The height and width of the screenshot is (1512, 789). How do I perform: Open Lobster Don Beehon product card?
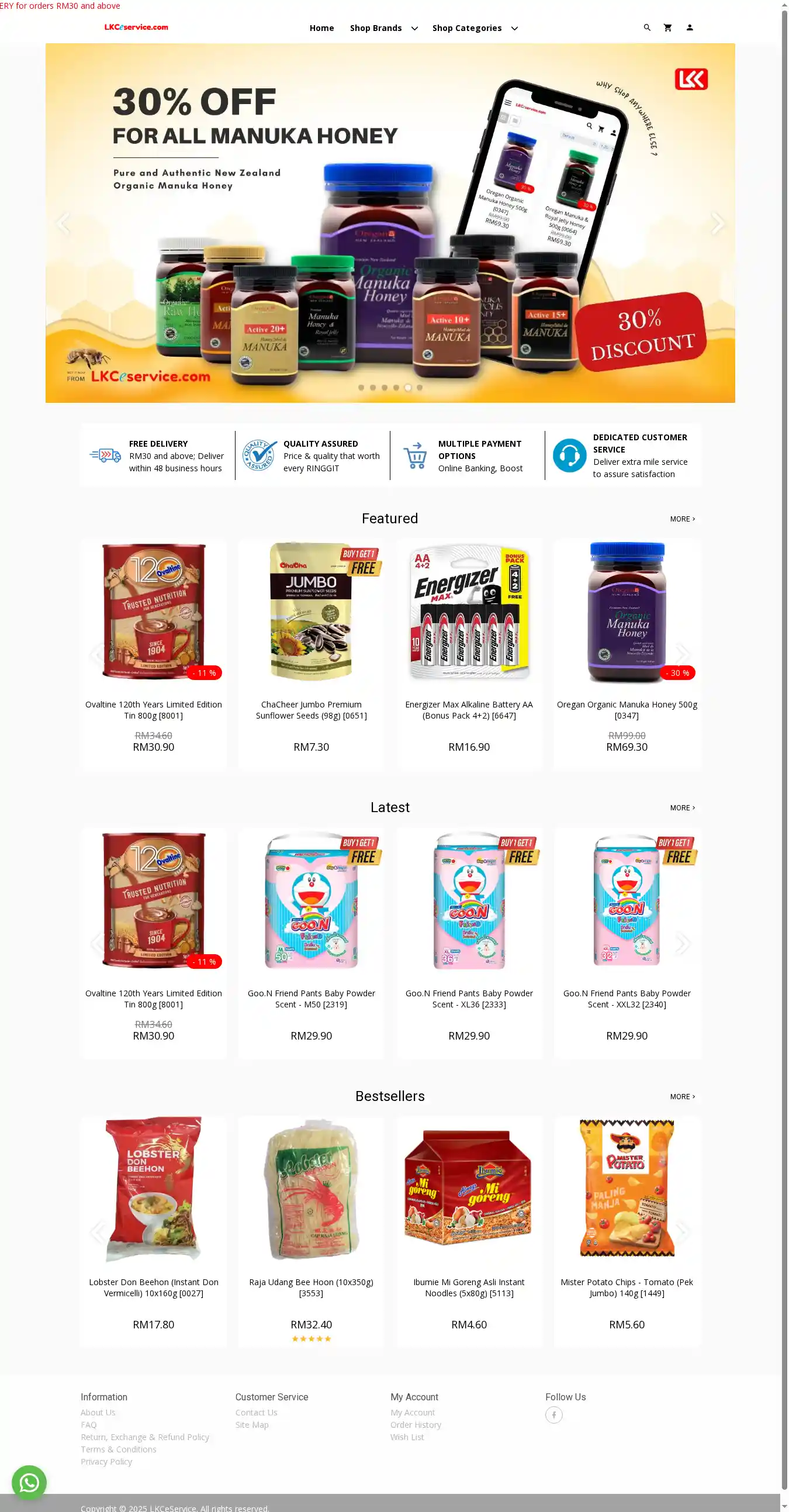click(154, 1287)
